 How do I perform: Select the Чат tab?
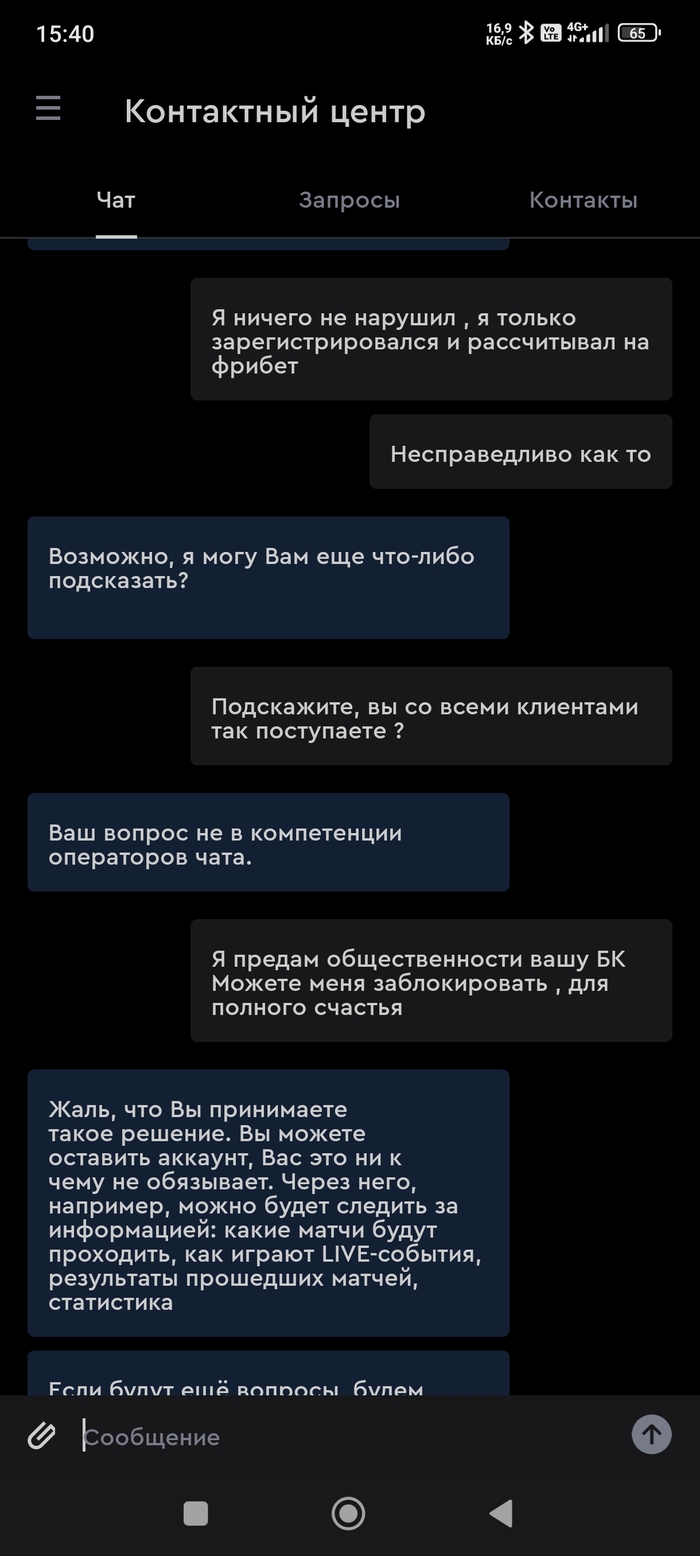click(x=116, y=200)
